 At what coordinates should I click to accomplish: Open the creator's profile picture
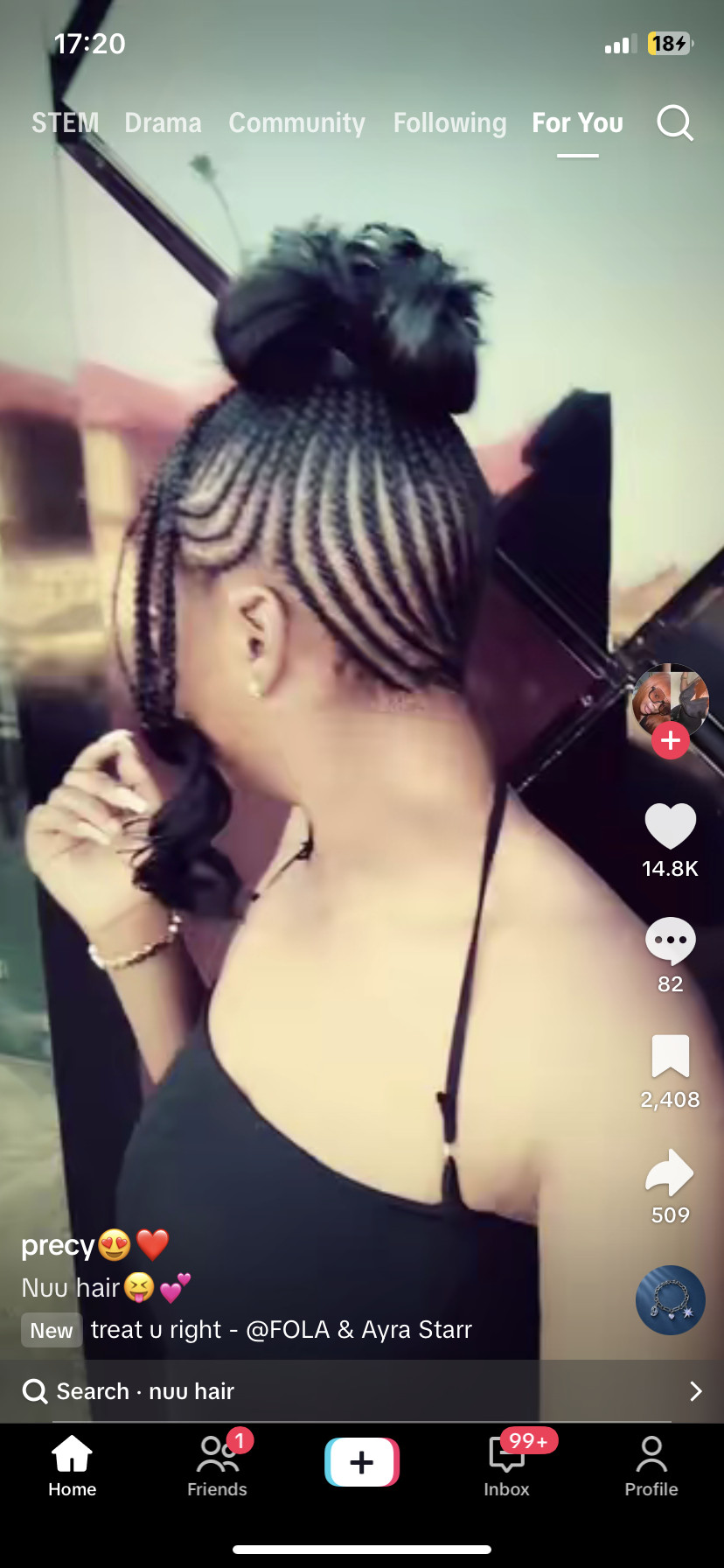tap(670, 700)
